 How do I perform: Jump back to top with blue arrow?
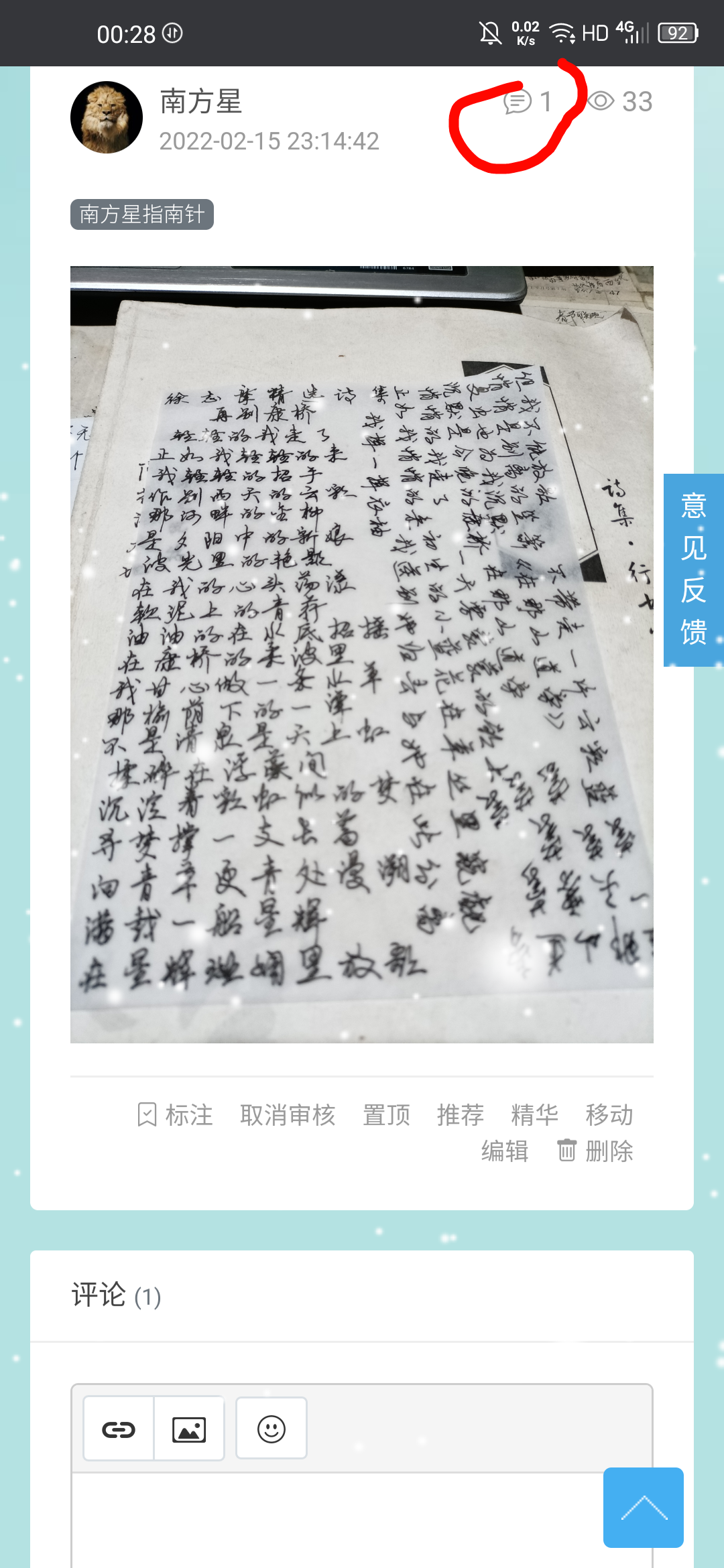[644, 1508]
